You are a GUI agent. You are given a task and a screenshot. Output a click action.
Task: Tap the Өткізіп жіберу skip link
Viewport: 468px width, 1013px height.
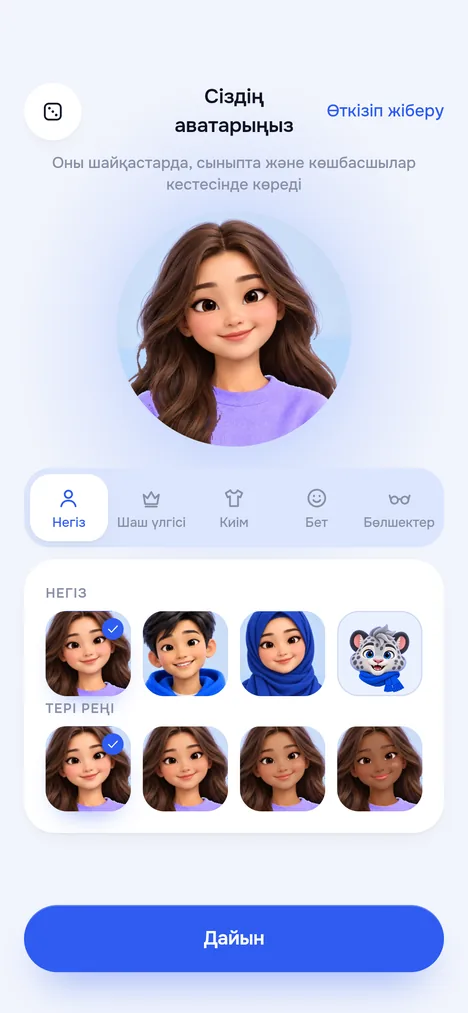[385, 111]
